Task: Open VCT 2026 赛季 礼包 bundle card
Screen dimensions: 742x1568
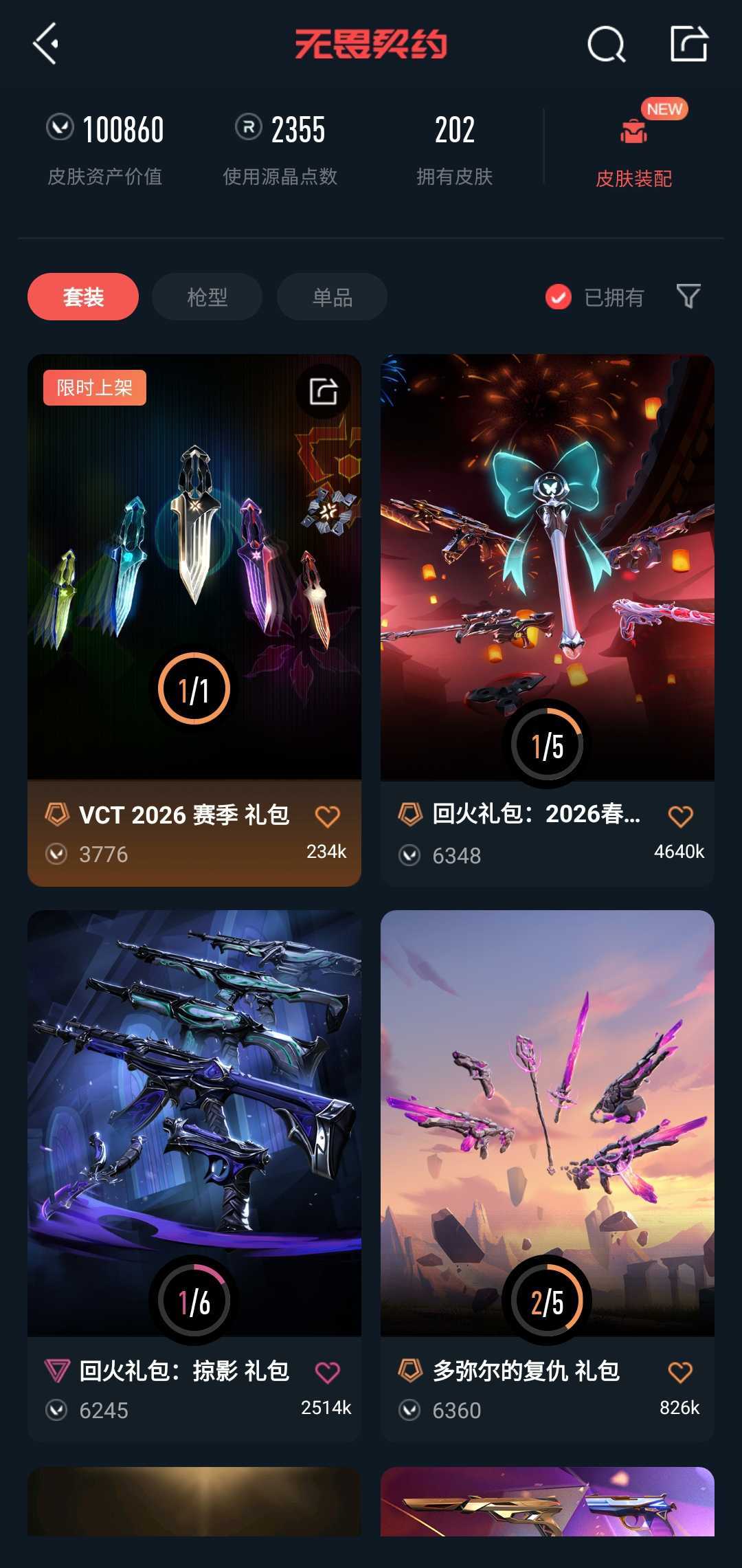Action: (x=194, y=584)
